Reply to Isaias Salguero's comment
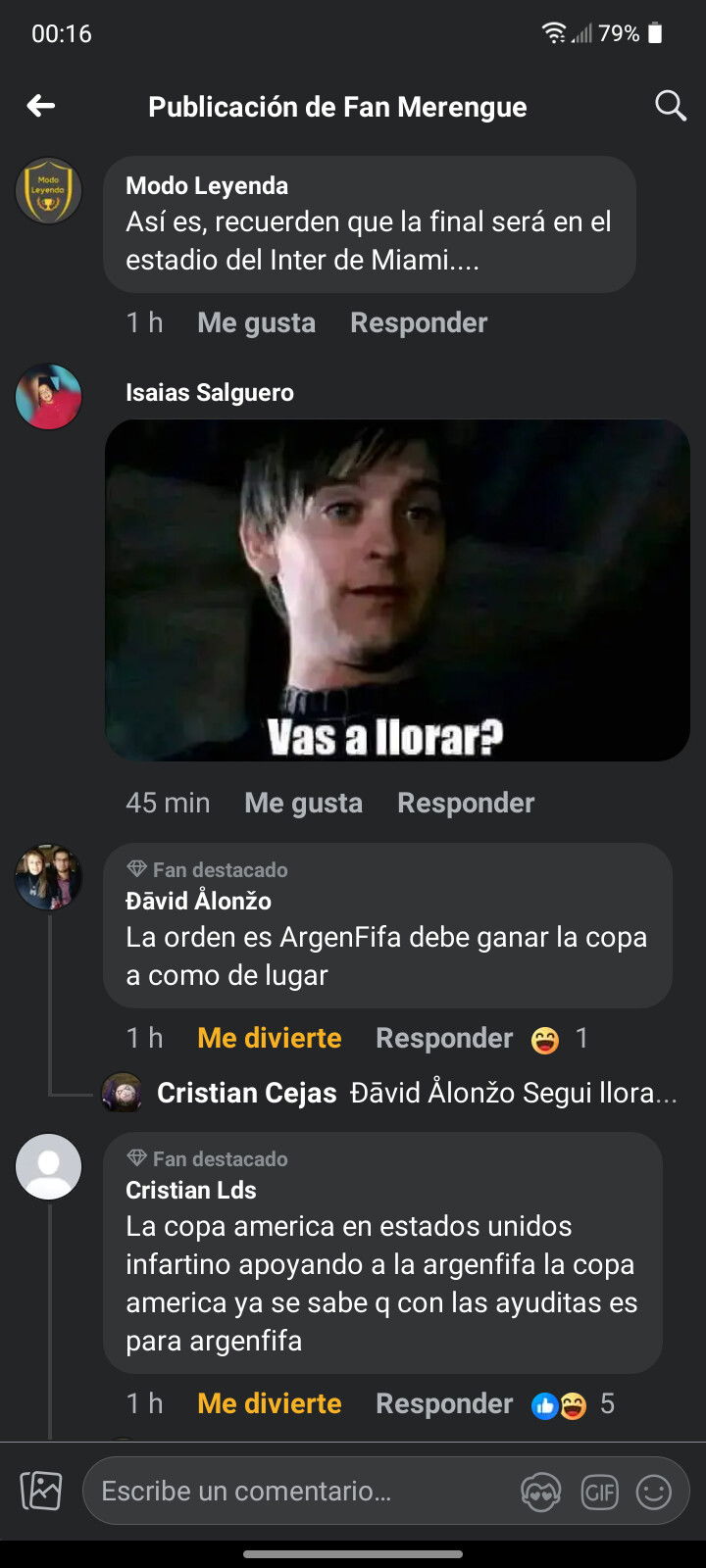 [x=466, y=803]
